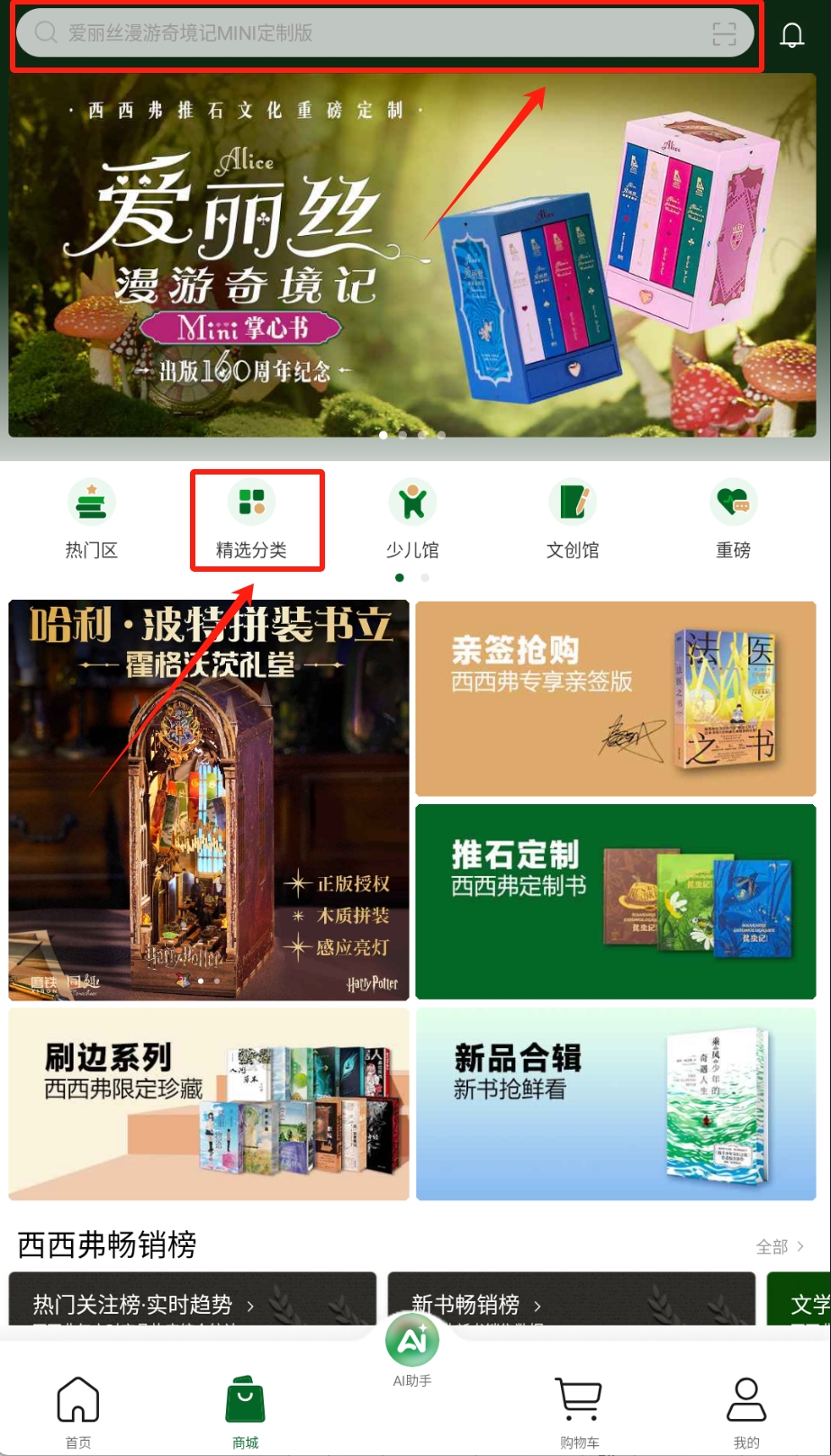831x1456 pixels.
Task: Open the scan icon in the search bar
Action: pos(724,34)
